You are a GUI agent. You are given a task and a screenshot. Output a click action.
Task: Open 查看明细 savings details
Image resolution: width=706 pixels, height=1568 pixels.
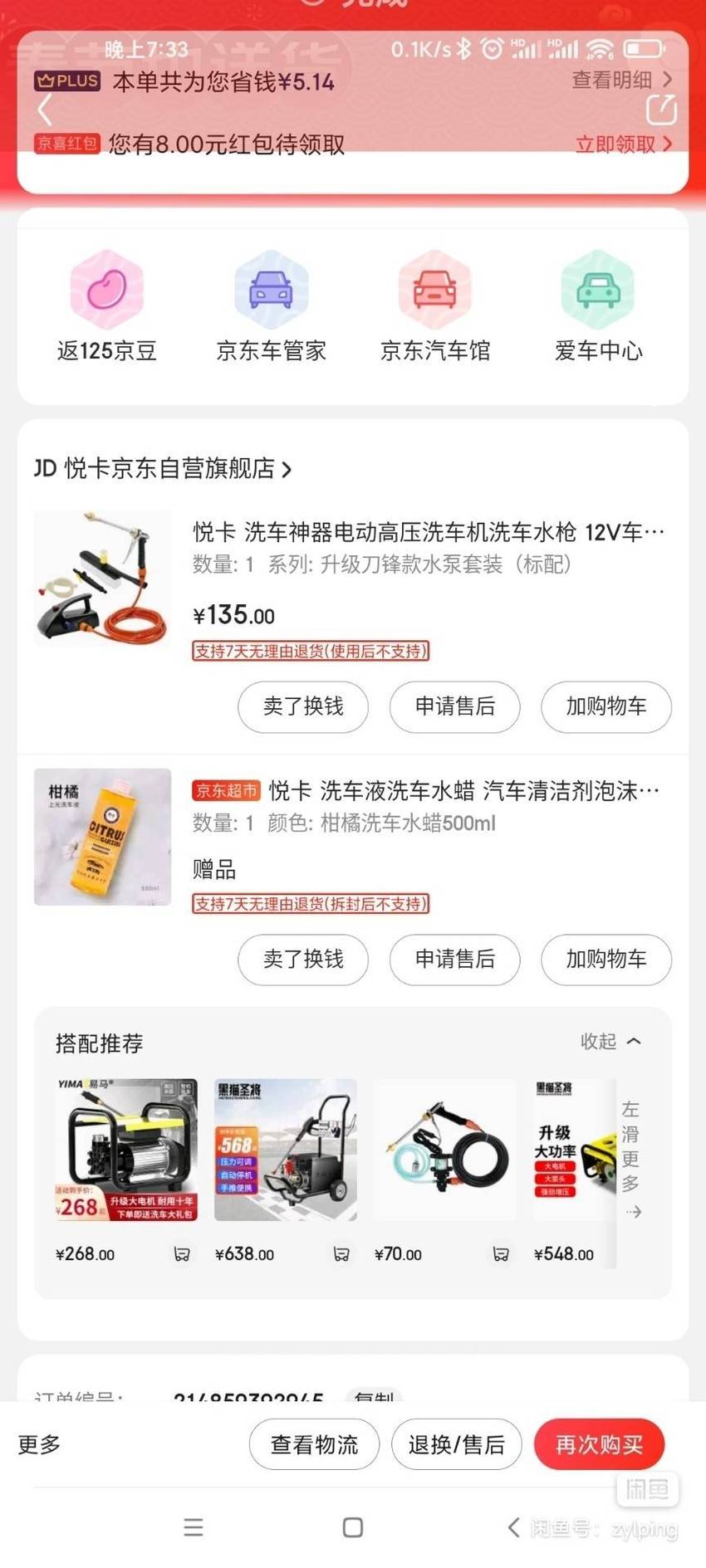click(622, 80)
